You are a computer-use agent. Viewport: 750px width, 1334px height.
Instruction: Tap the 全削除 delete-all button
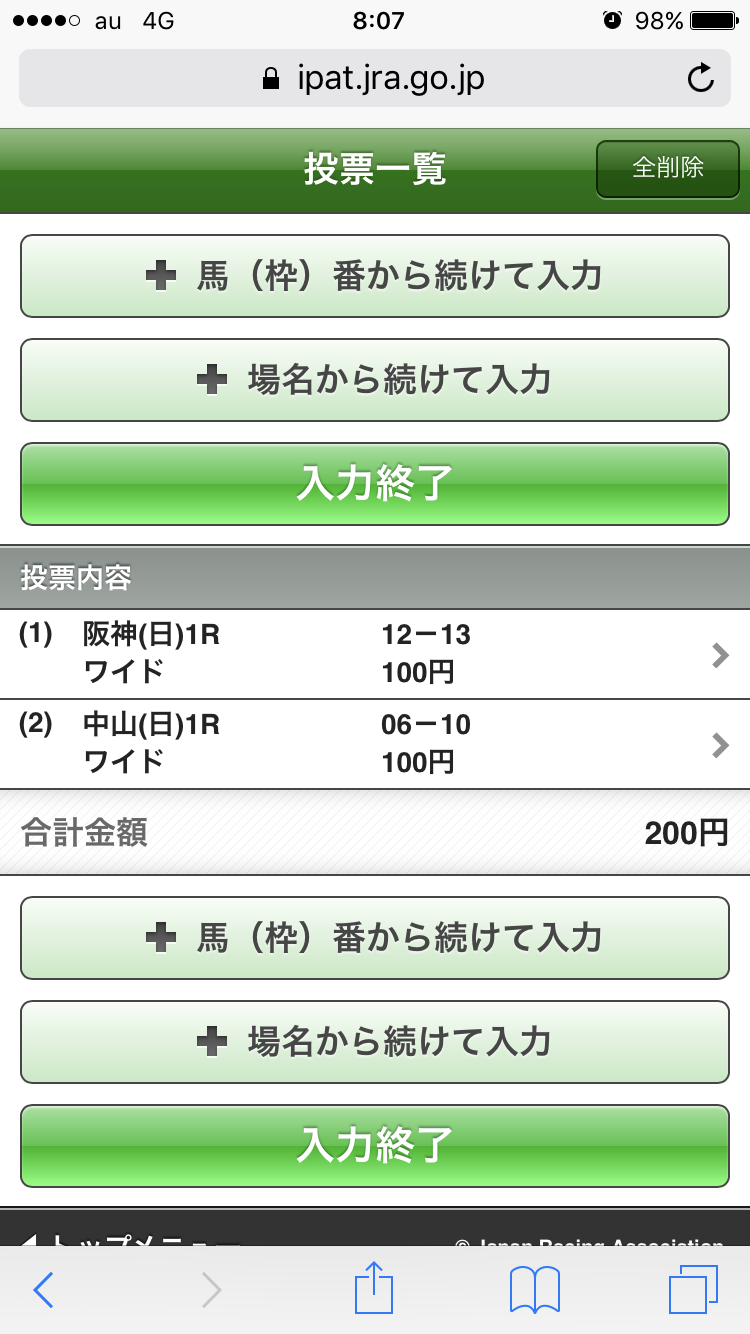point(667,170)
